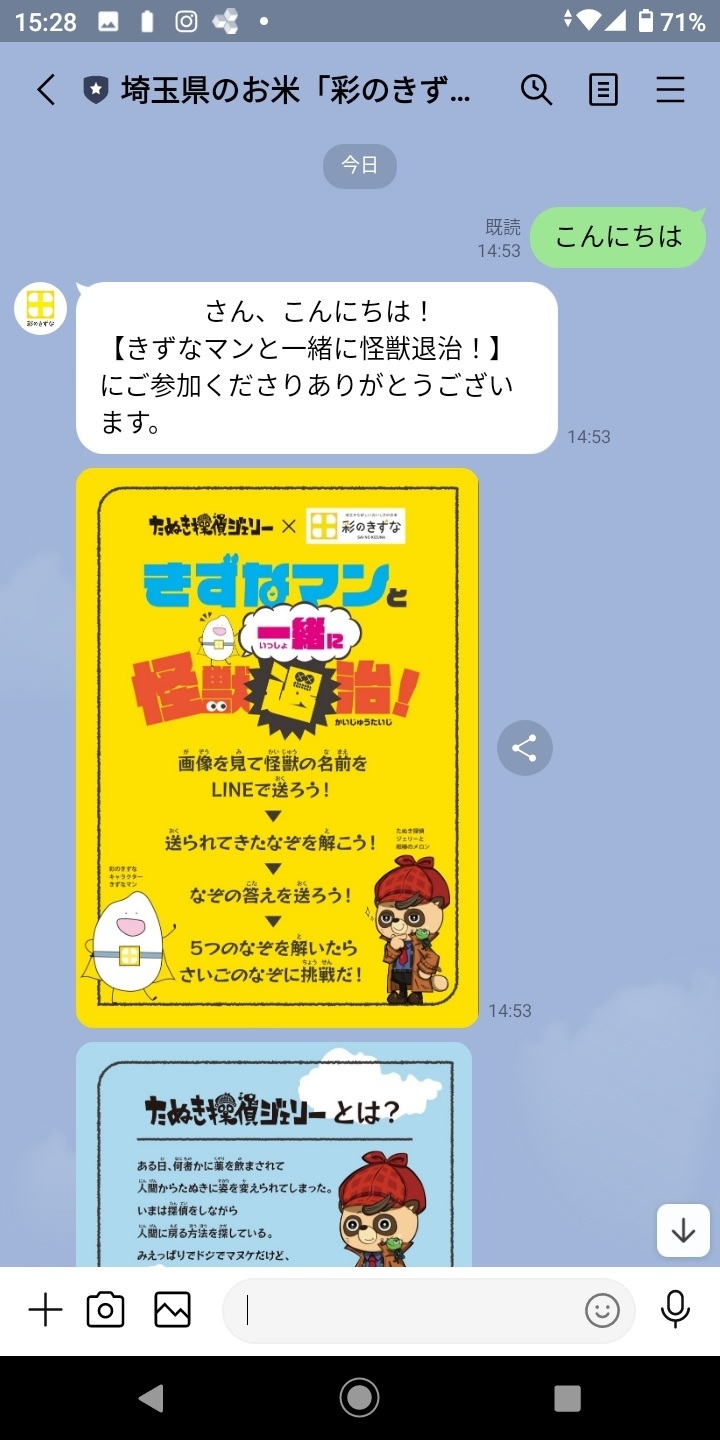Viewport: 720px width, 1440px height.
Task: Focus the message input field
Action: [410, 1310]
